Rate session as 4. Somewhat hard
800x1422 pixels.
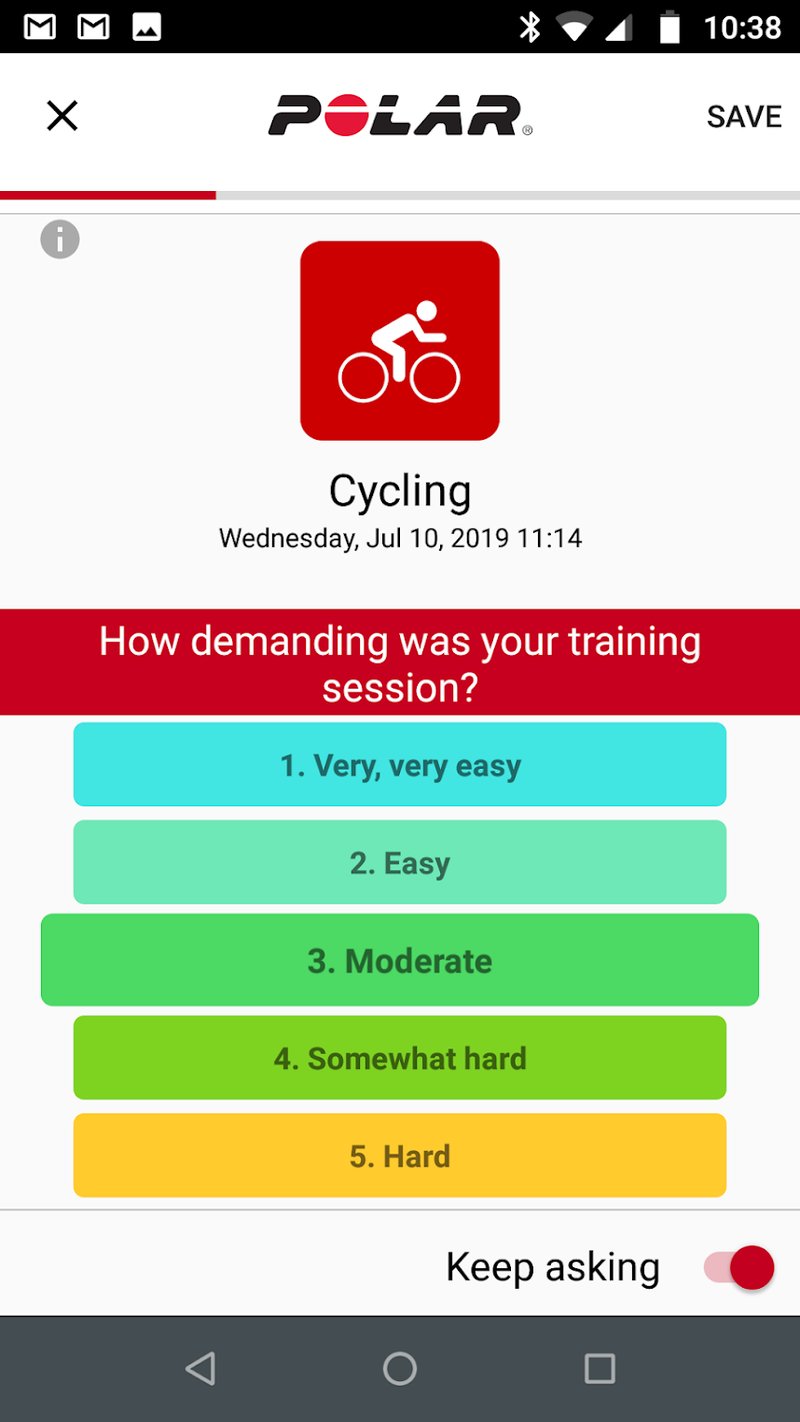(400, 1058)
